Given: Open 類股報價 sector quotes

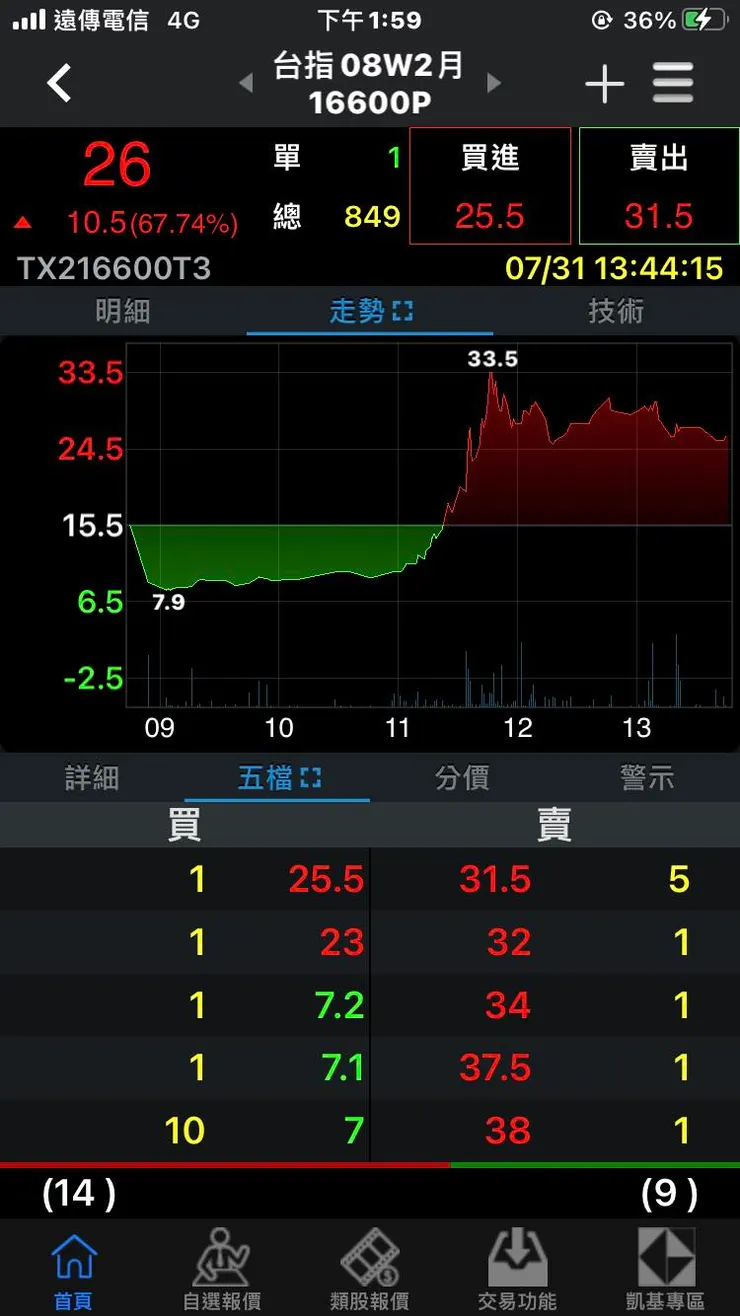Looking at the screenshot, I should click(x=370, y=1270).
